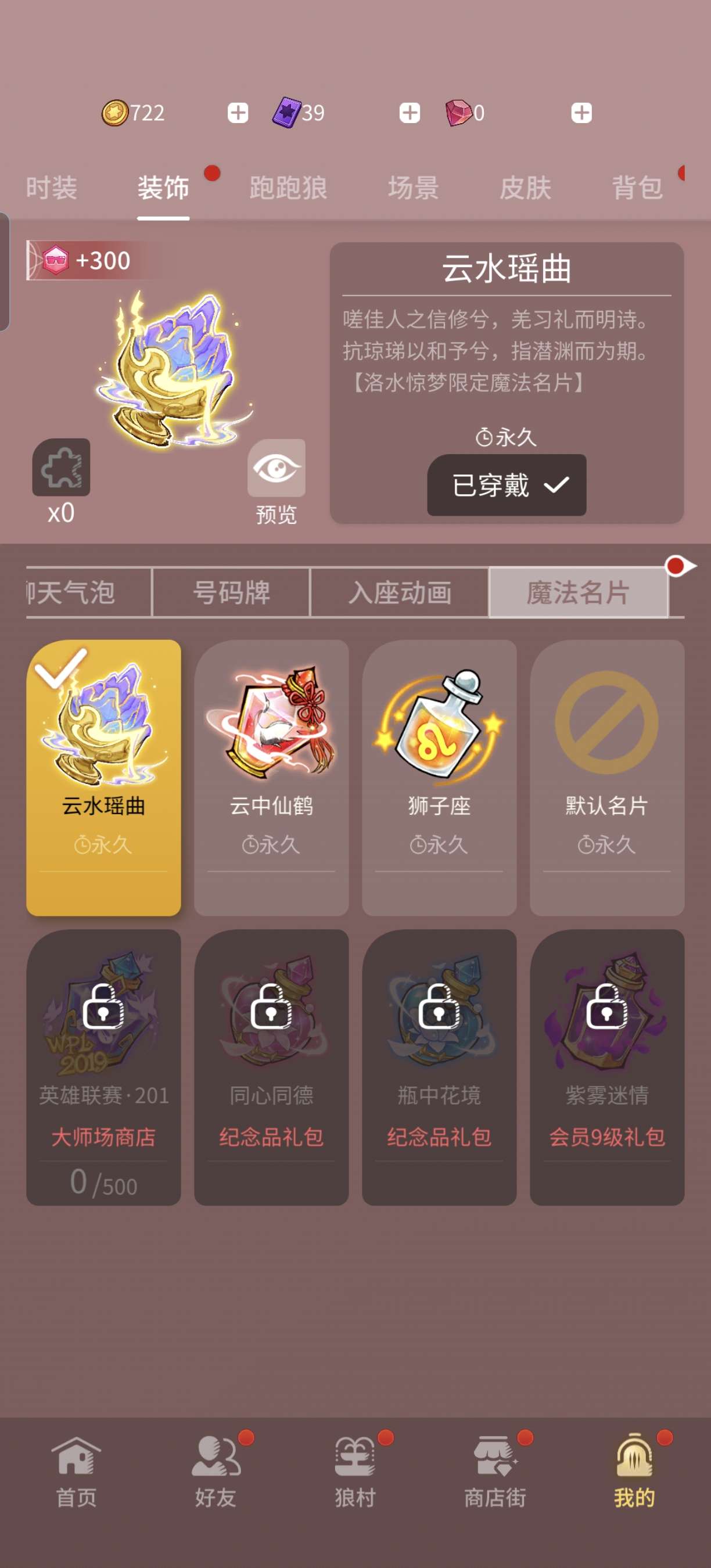This screenshot has width=711, height=1568.
Task: Switch to the 跑跑狼 tab
Action: pyautogui.click(x=288, y=188)
